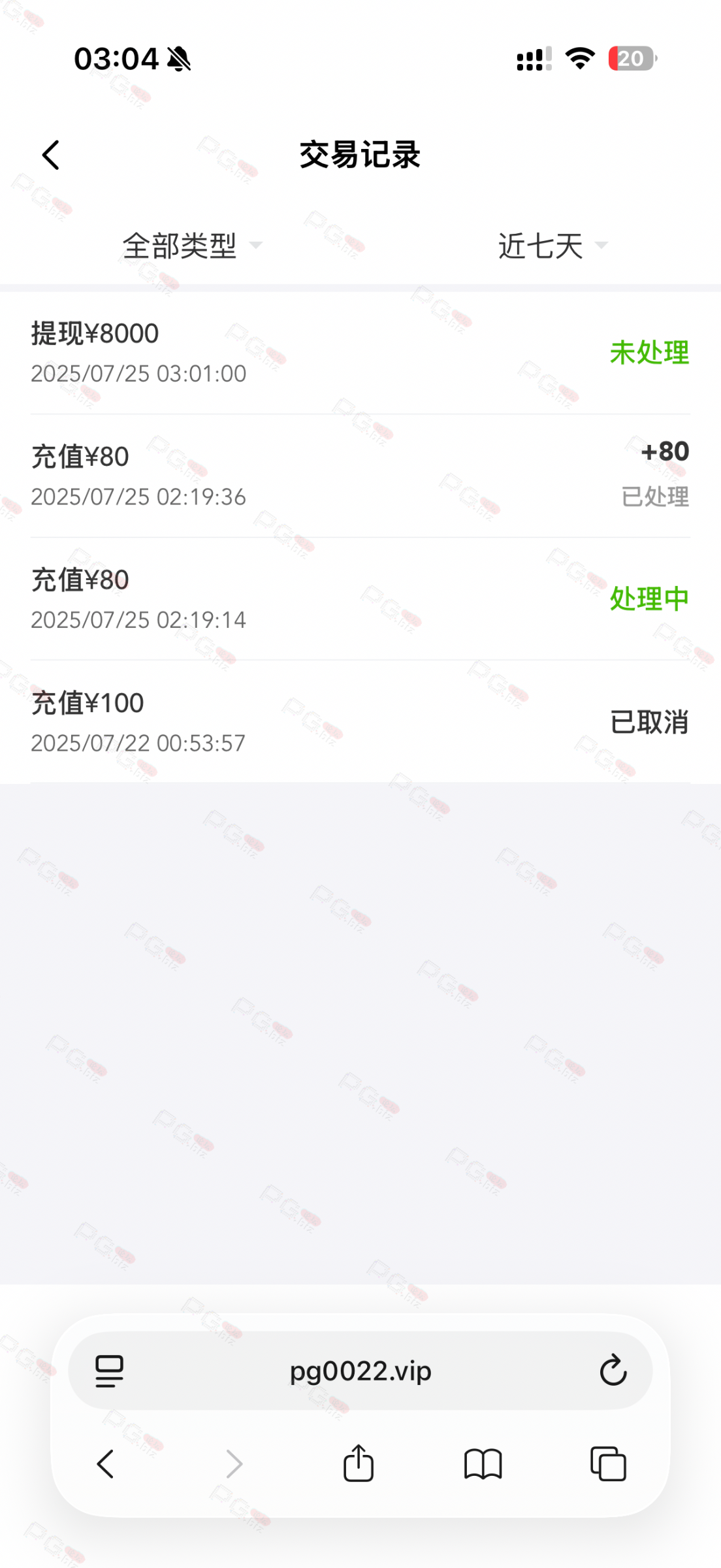Tap the pg0022.vip address bar

360,1371
